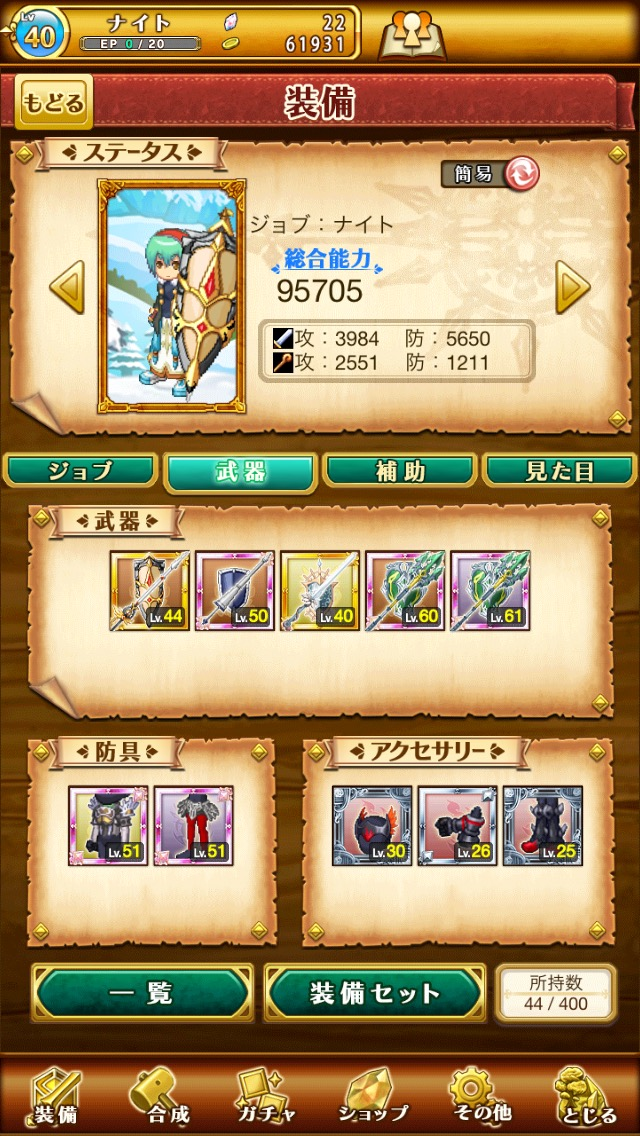
Task: Select the Lv.44 weapon slot
Action: (x=149, y=590)
